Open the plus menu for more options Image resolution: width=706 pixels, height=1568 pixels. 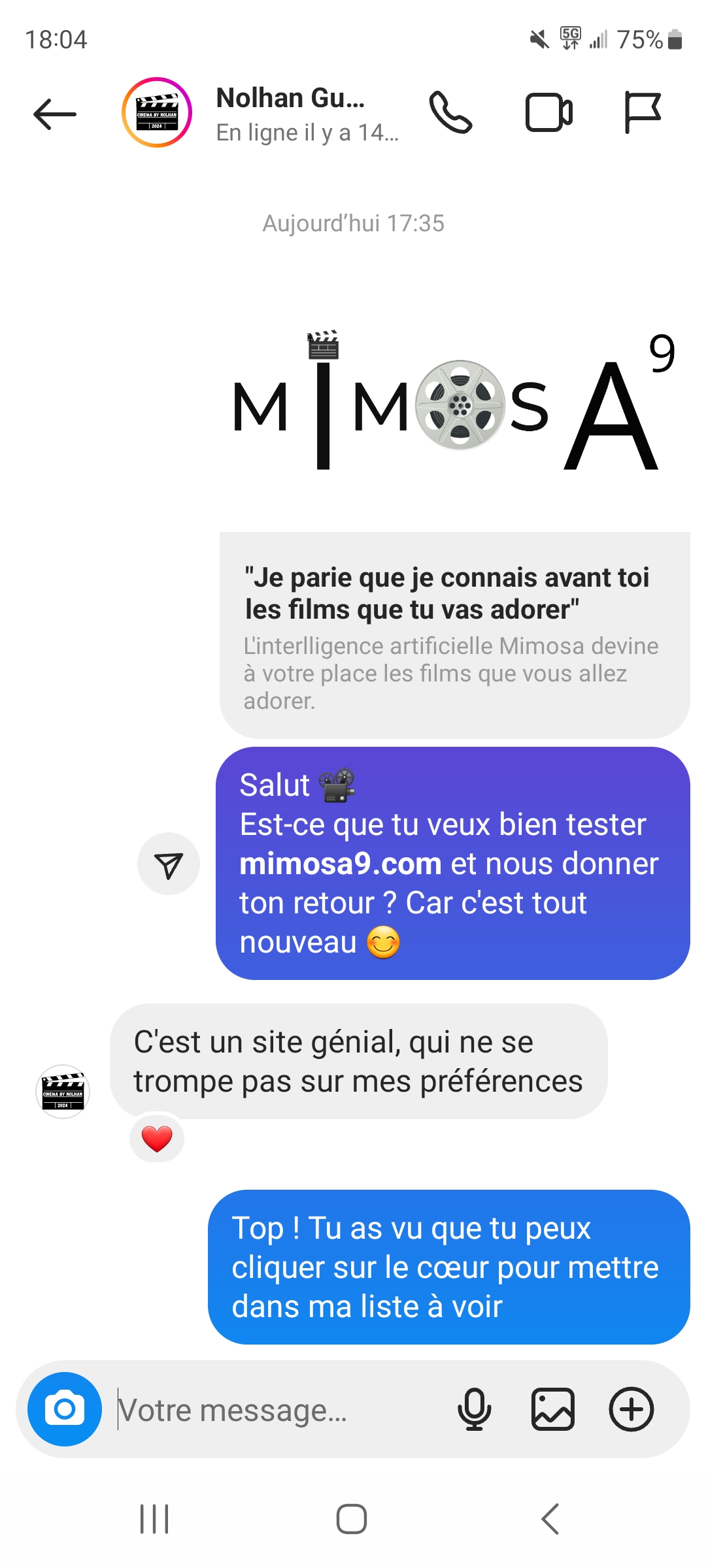tap(631, 1409)
